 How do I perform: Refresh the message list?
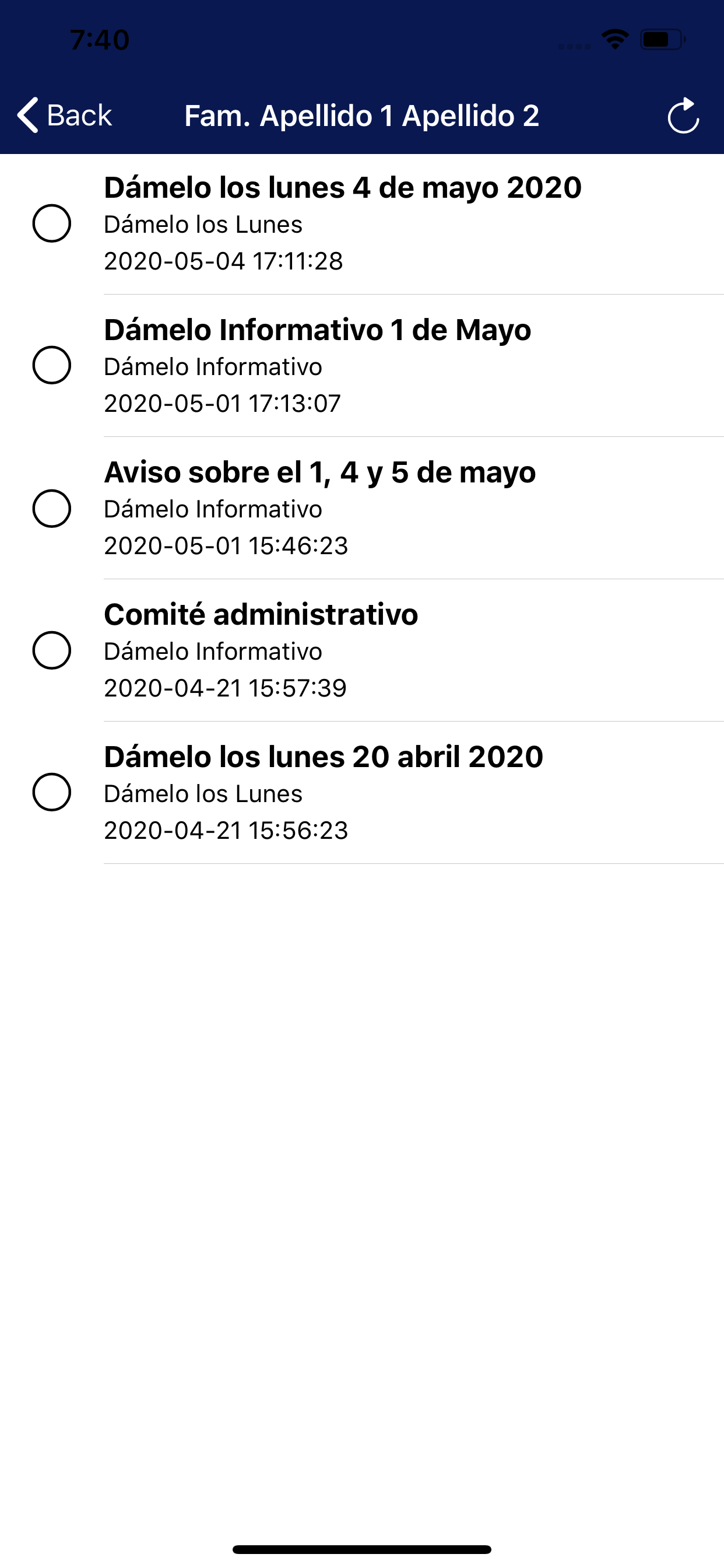pyautogui.click(x=683, y=115)
